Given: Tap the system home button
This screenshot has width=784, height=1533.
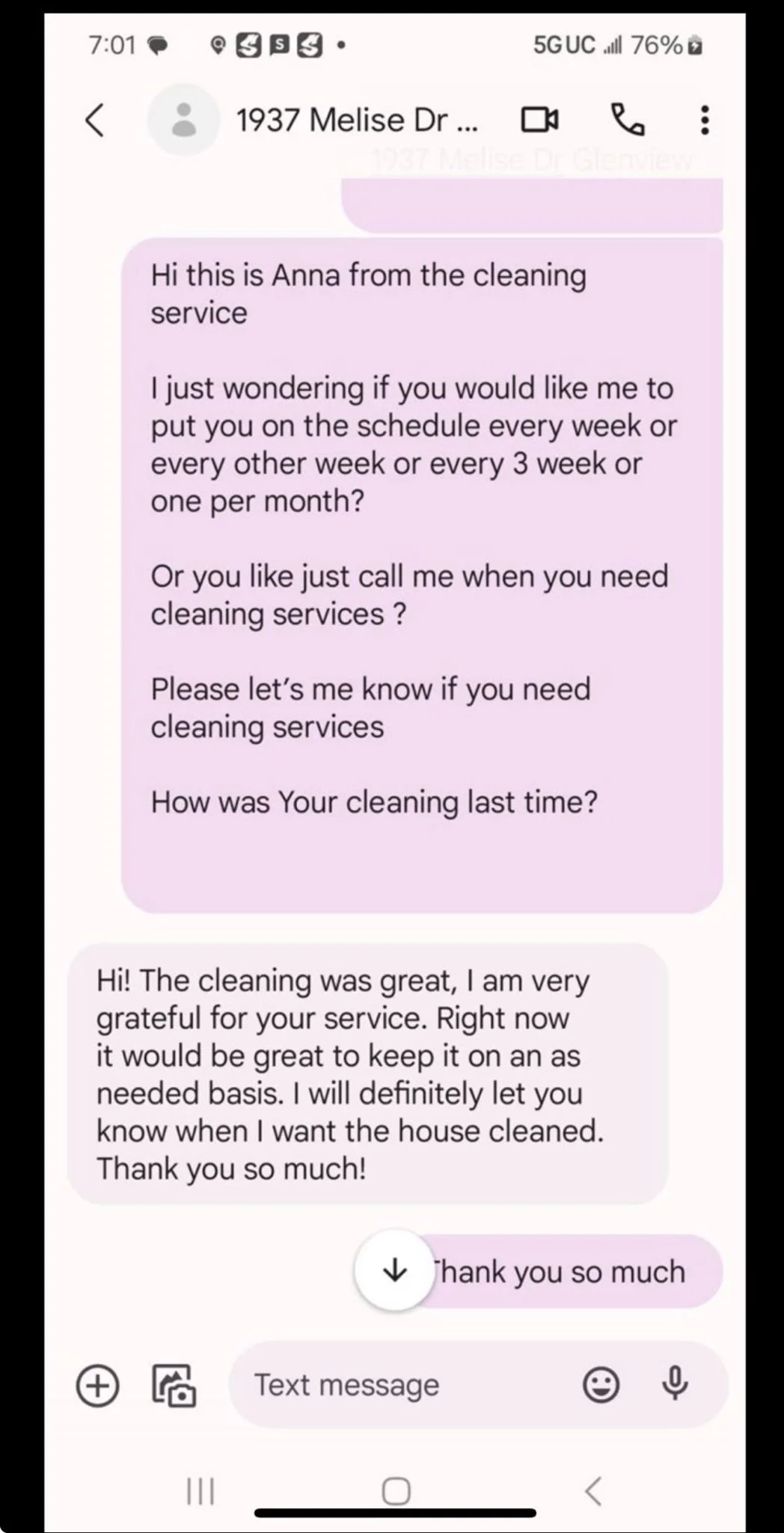Looking at the screenshot, I should point(396,1491).
